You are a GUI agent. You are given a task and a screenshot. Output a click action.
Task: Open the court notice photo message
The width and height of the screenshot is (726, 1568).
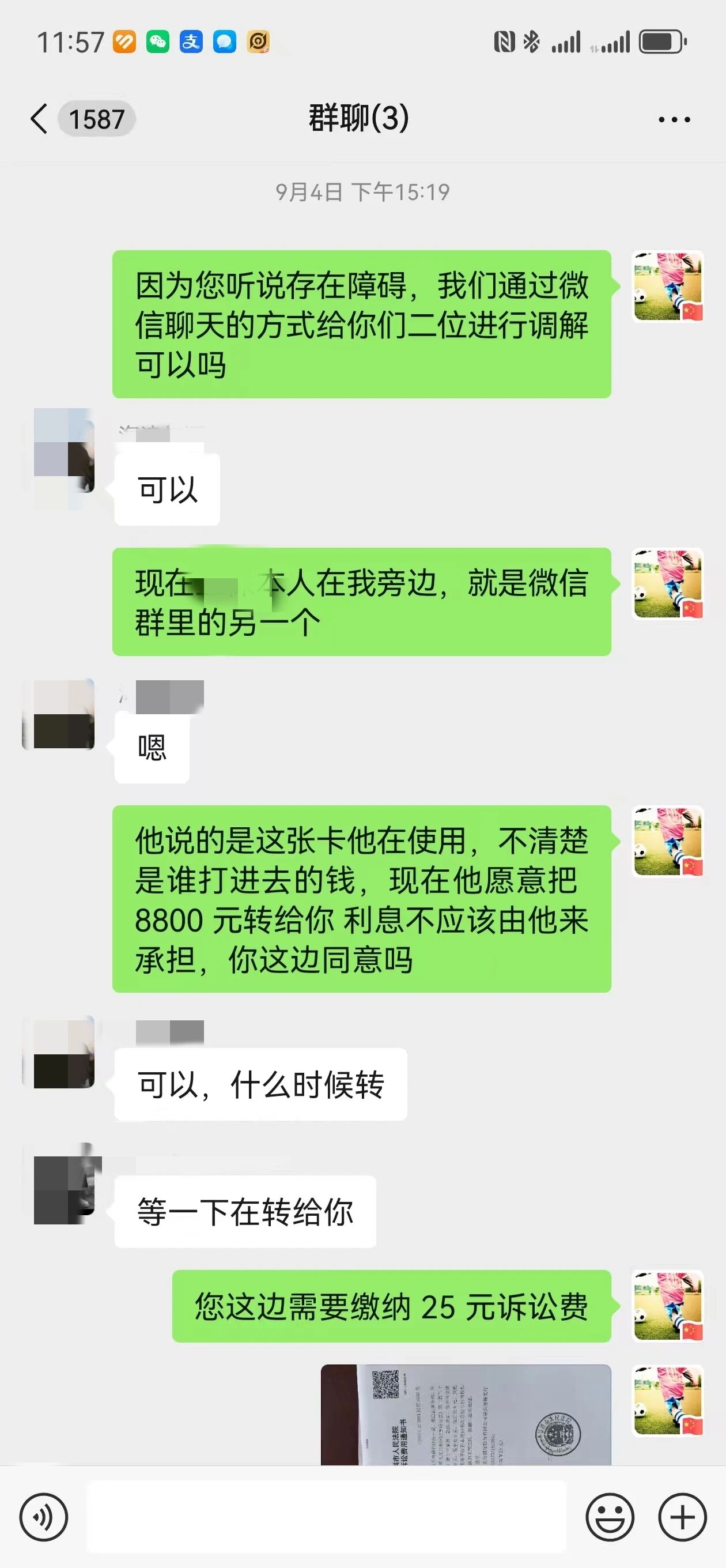pos(466,1415)
